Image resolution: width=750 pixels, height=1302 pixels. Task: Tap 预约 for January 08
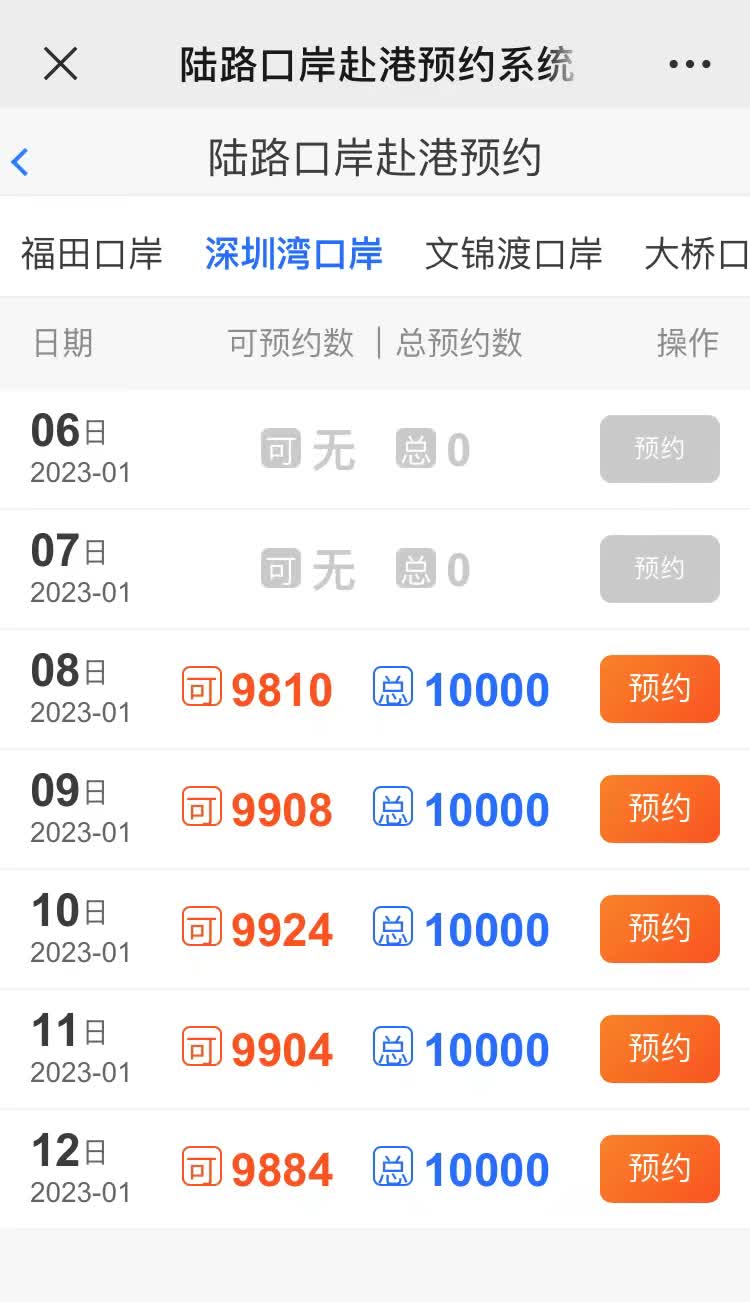(659, 689)
